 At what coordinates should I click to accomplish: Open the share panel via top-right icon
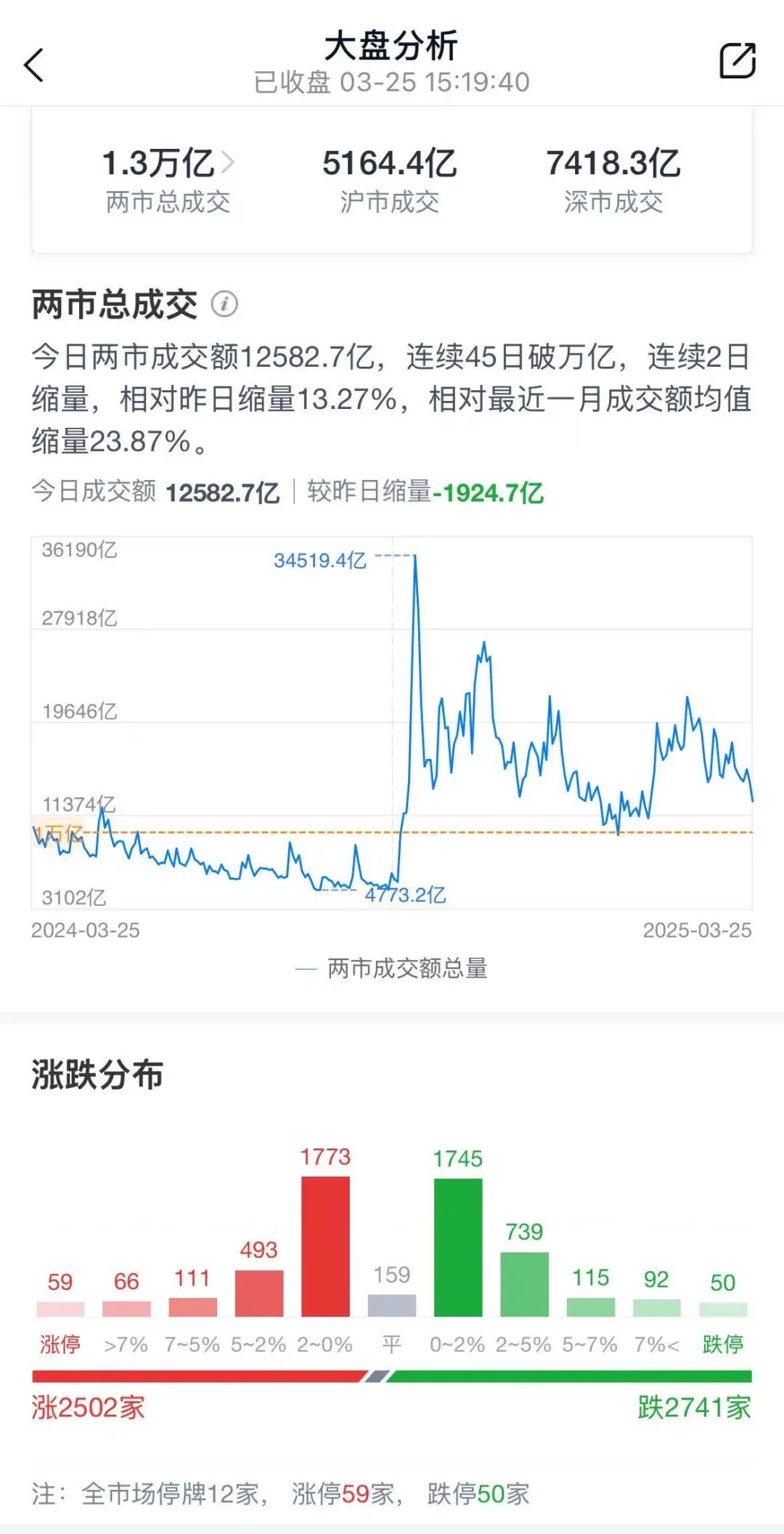click(x=739, y=62)
